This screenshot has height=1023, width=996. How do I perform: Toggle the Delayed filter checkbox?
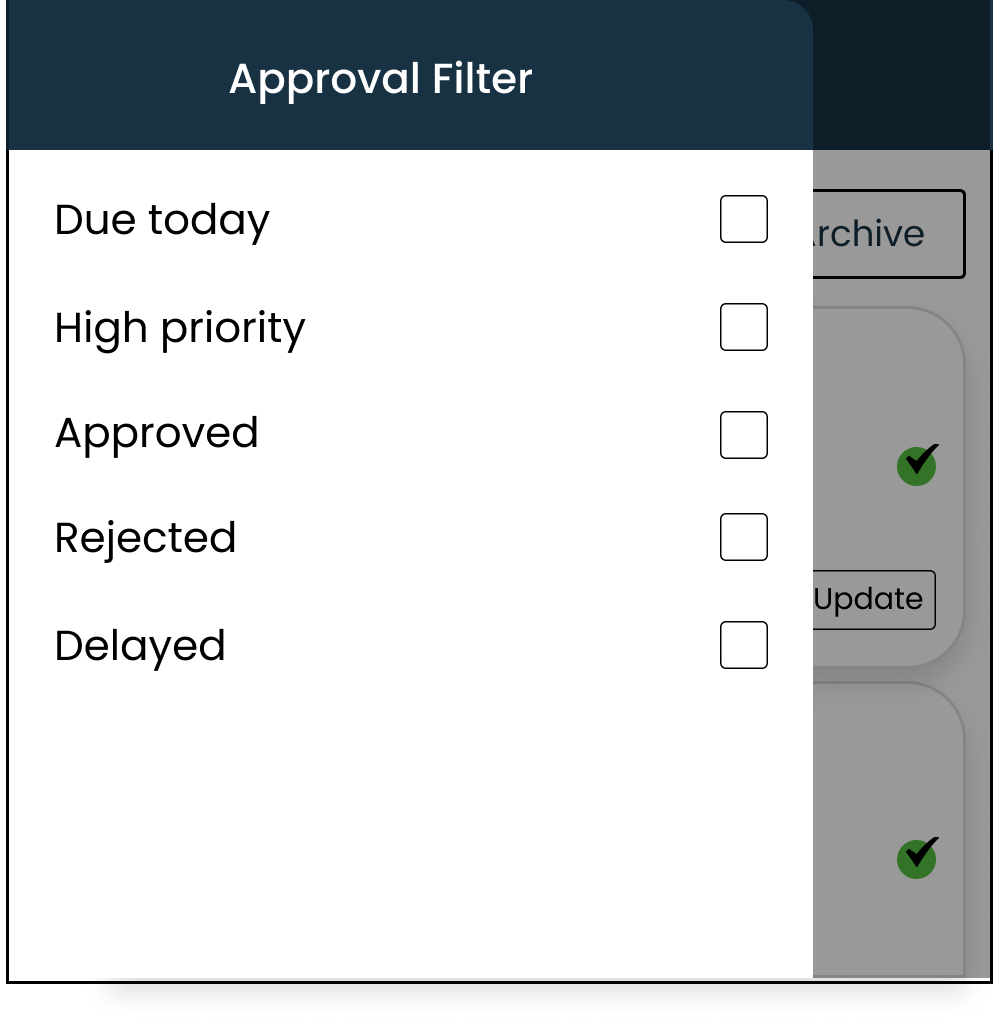tap(743, 645)
